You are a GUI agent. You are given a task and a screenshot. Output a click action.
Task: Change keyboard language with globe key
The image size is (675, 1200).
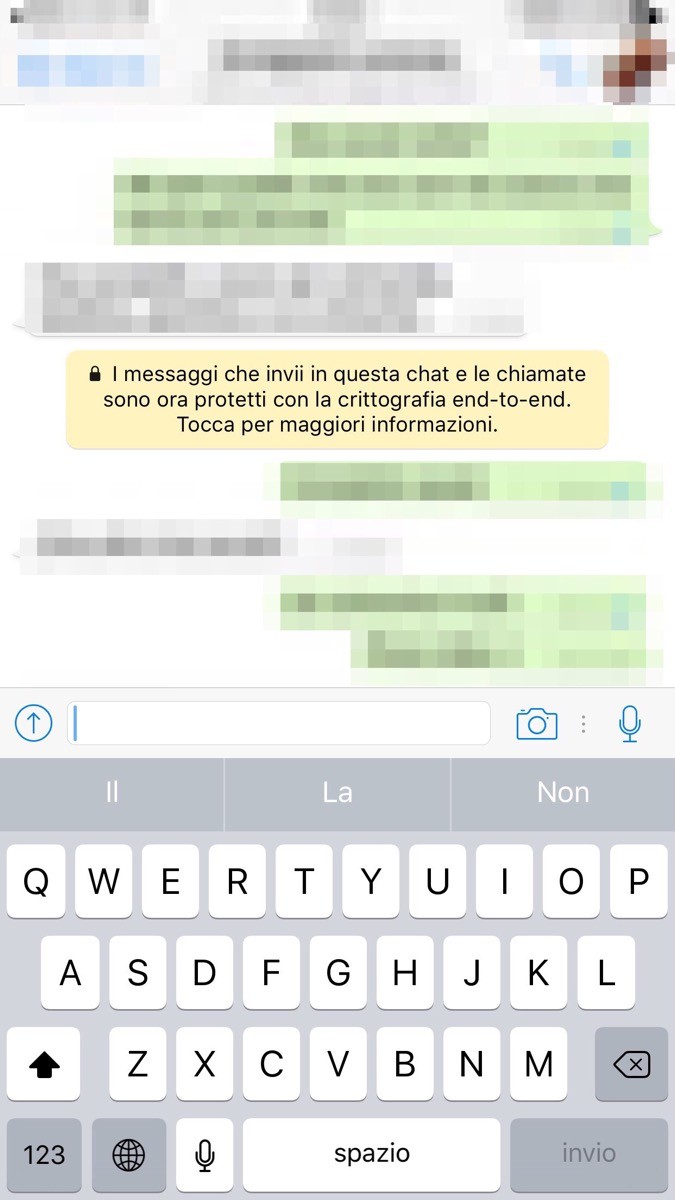pyautogui.click(x=129, y=1155)
